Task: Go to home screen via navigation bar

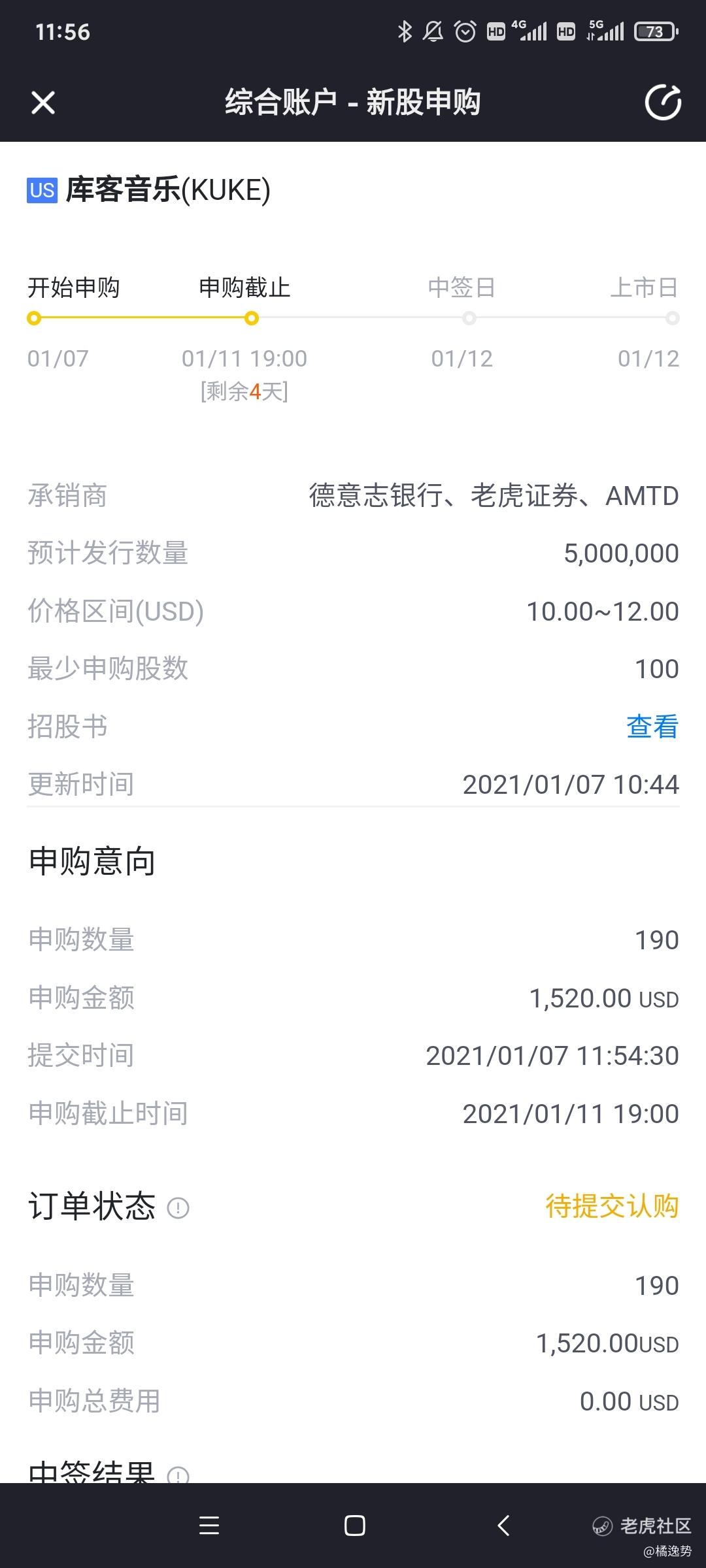Action: (354, 1526)
